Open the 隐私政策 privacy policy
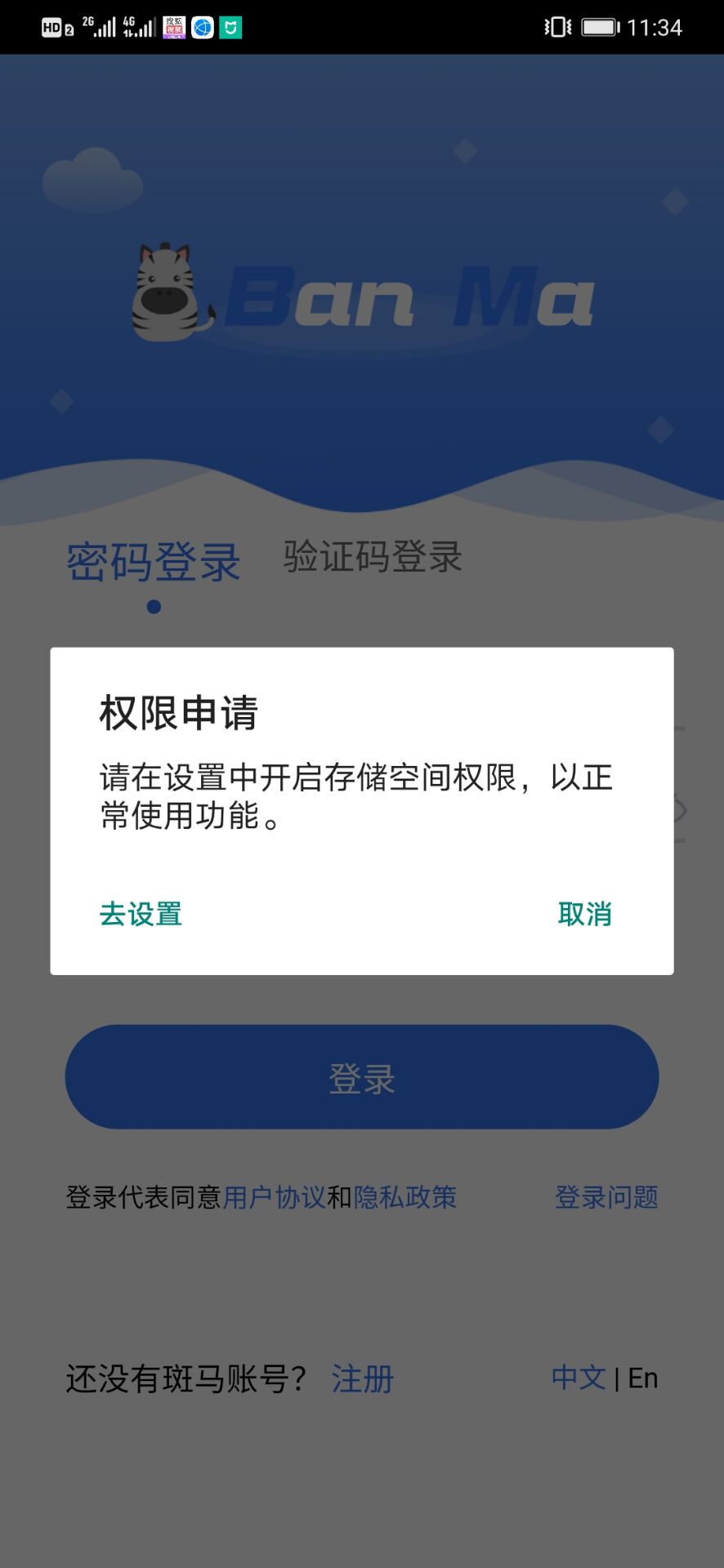The height and width of the screenshot is (1568, 724). coord(405,1197)
